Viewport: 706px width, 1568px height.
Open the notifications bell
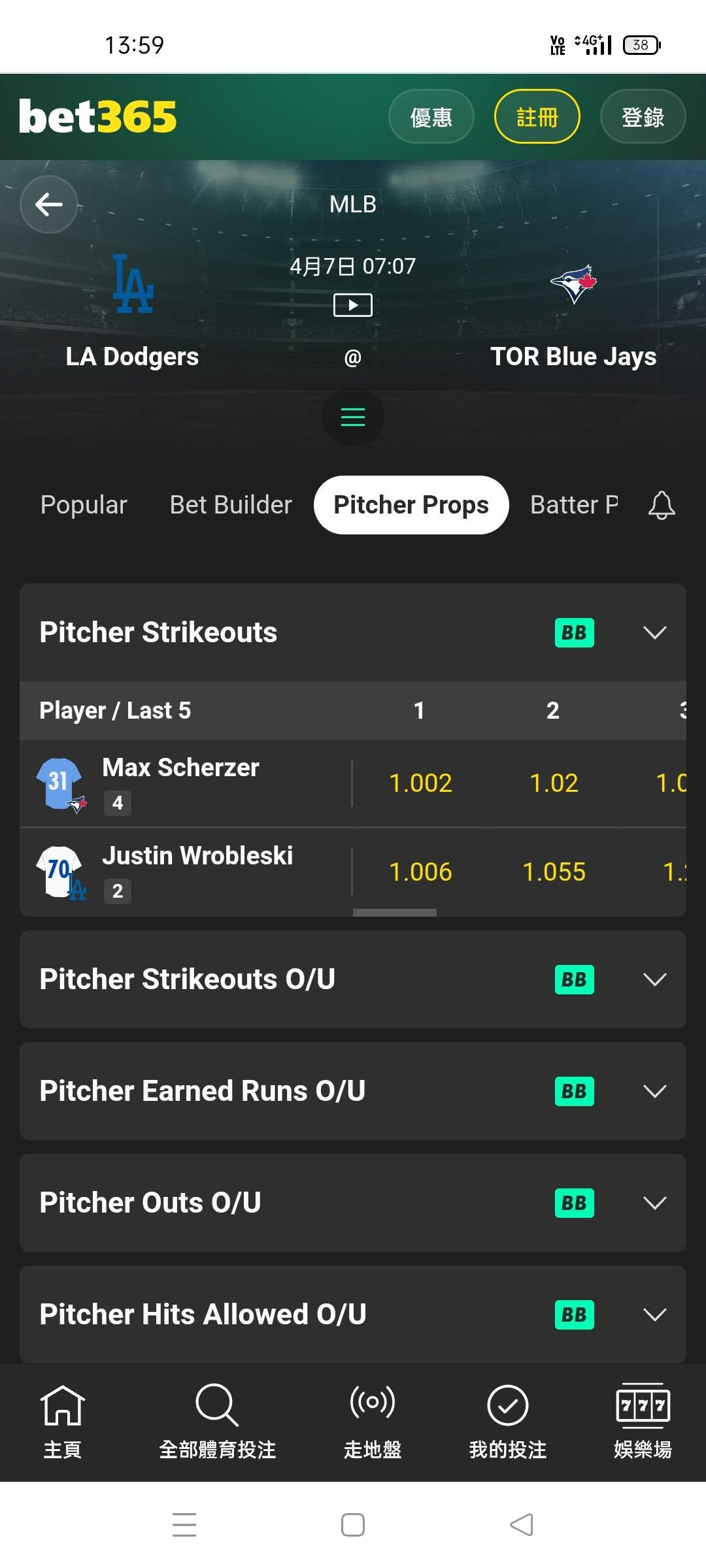[x=662, y=505]
